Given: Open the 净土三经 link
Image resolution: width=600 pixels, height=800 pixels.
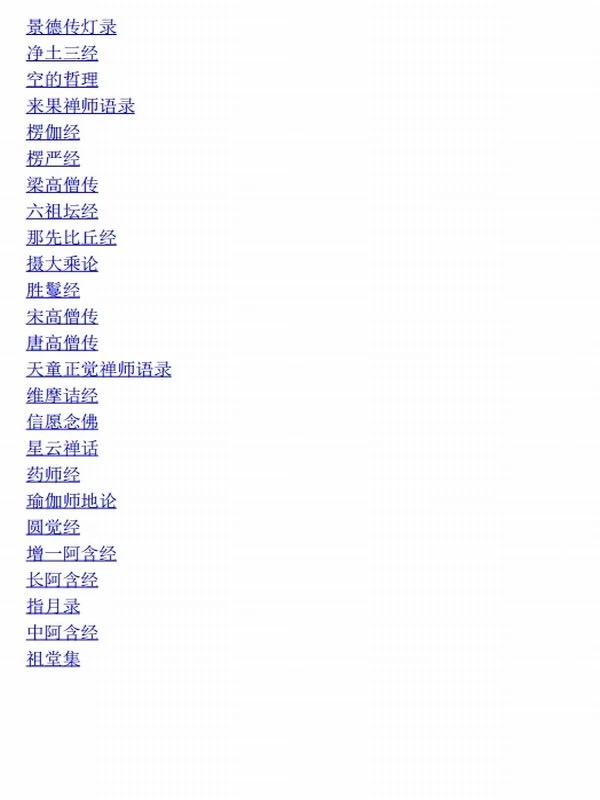Looking at the screenshot, I should coord(62,54).
